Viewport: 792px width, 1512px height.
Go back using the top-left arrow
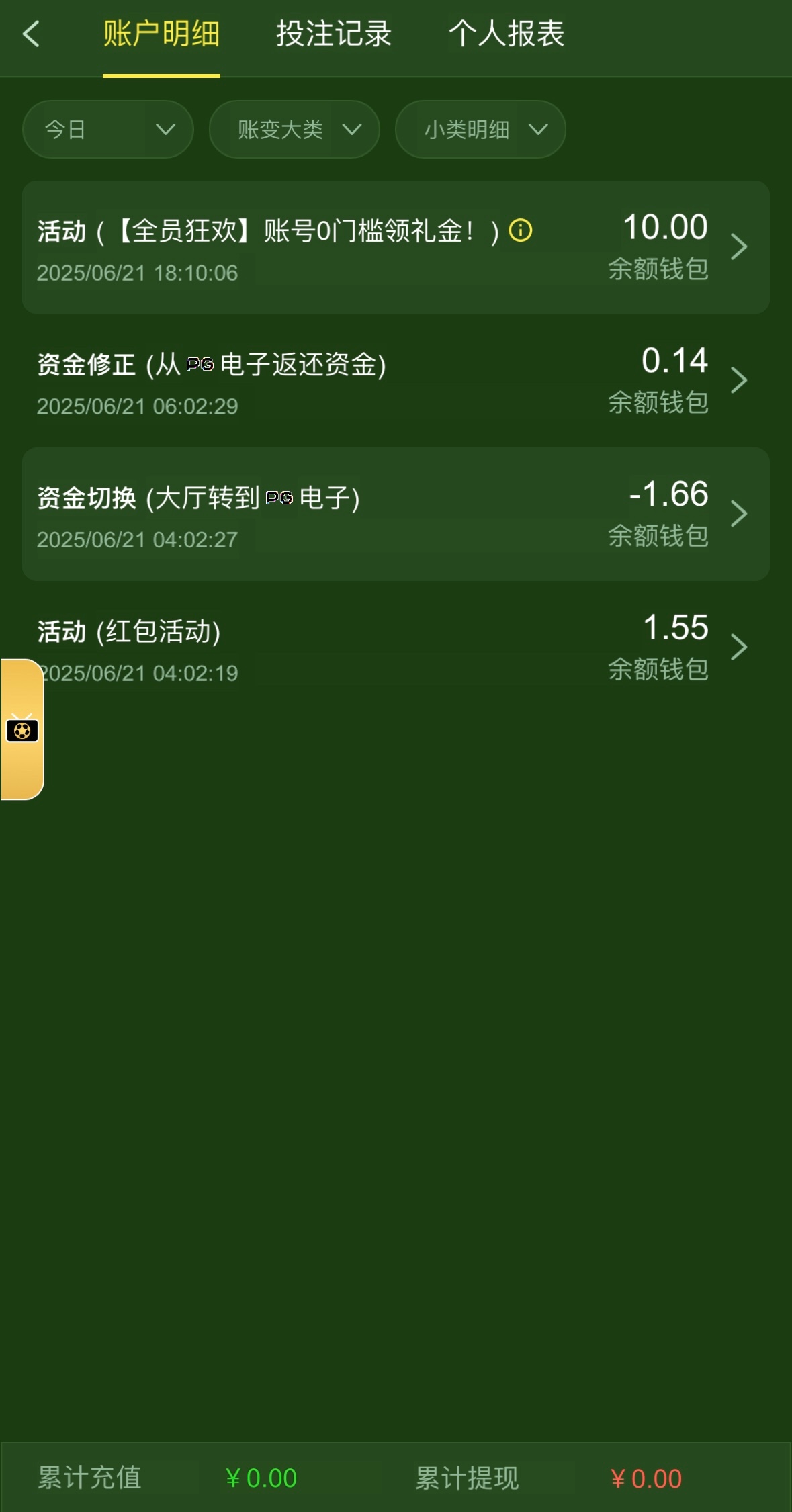31,34
